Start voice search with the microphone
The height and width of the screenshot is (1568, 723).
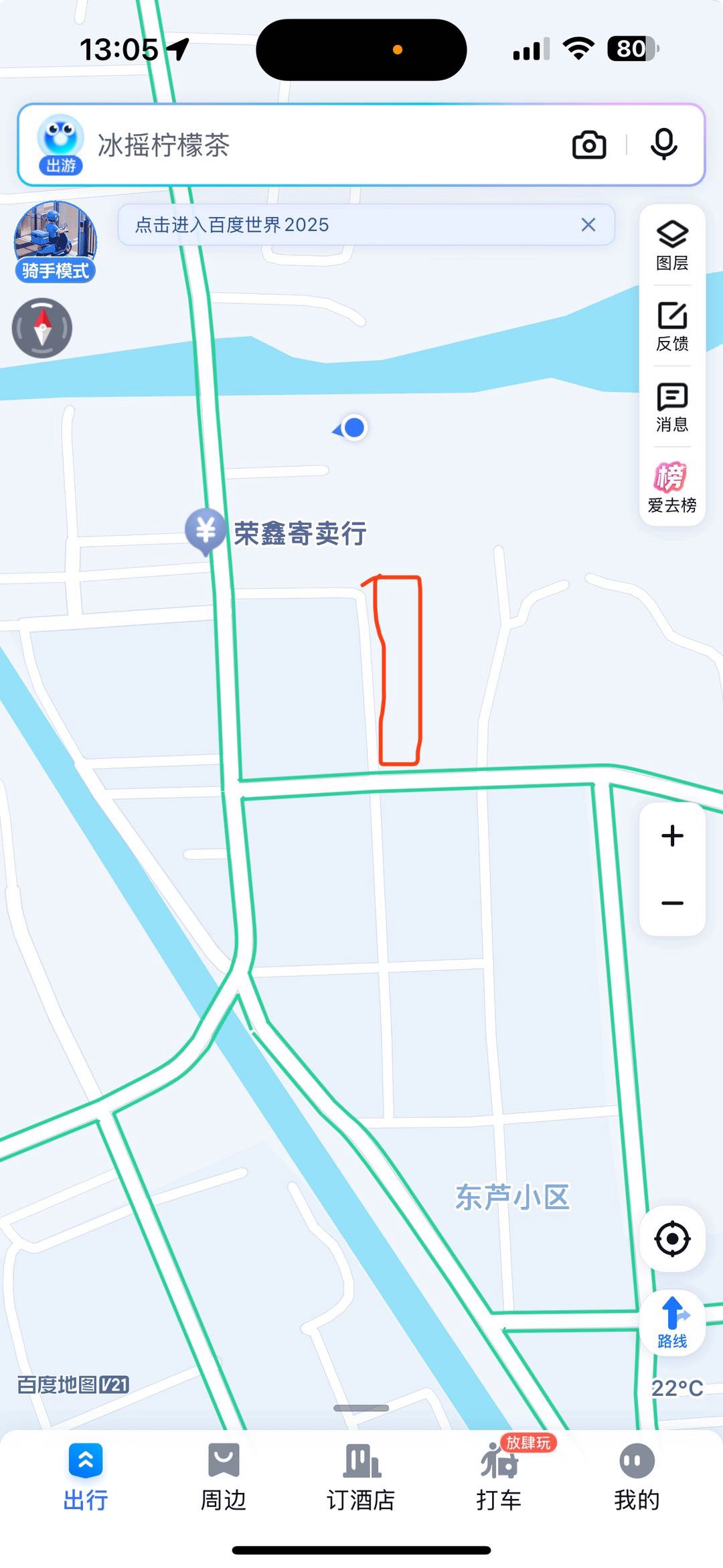663,145
